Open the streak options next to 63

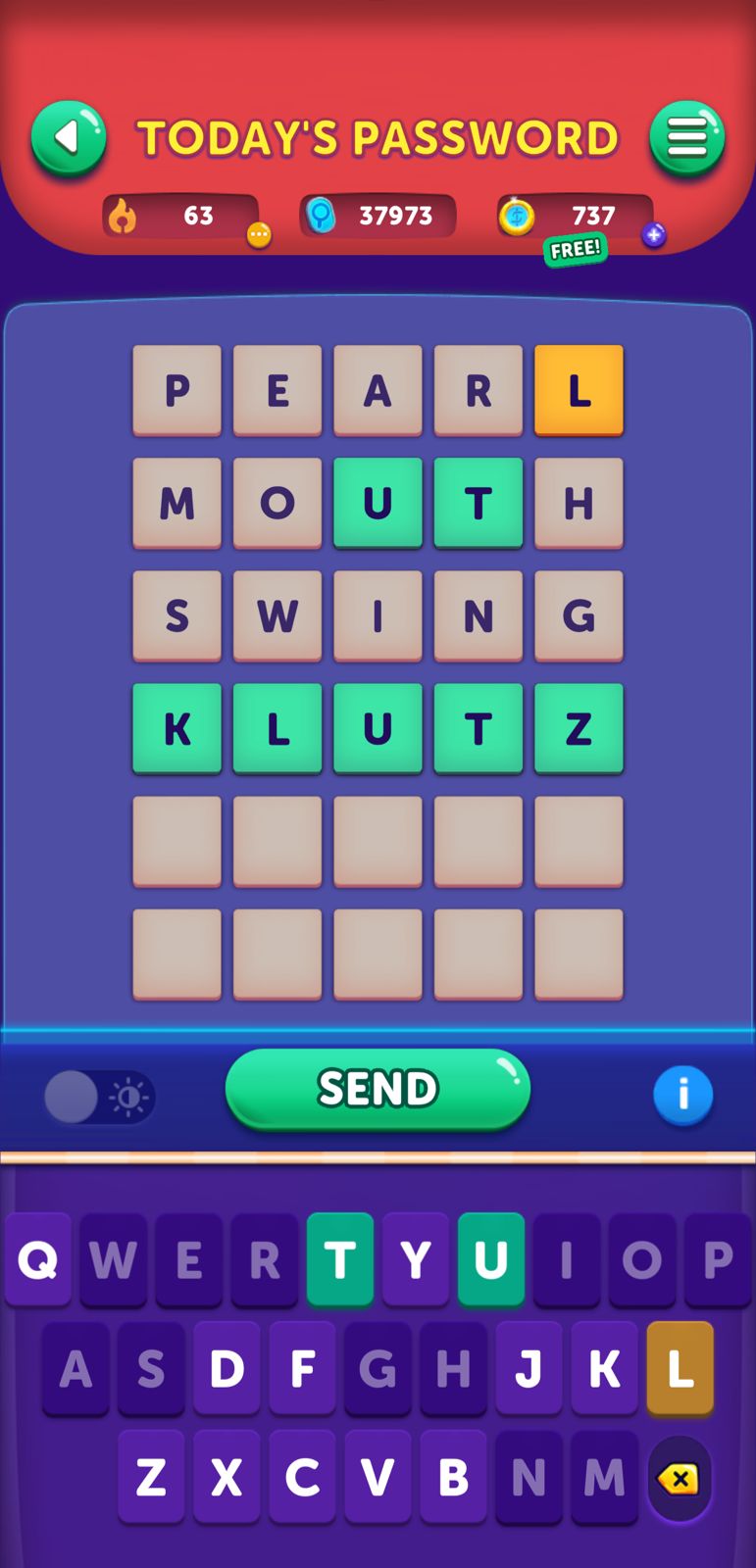(259, 235)
